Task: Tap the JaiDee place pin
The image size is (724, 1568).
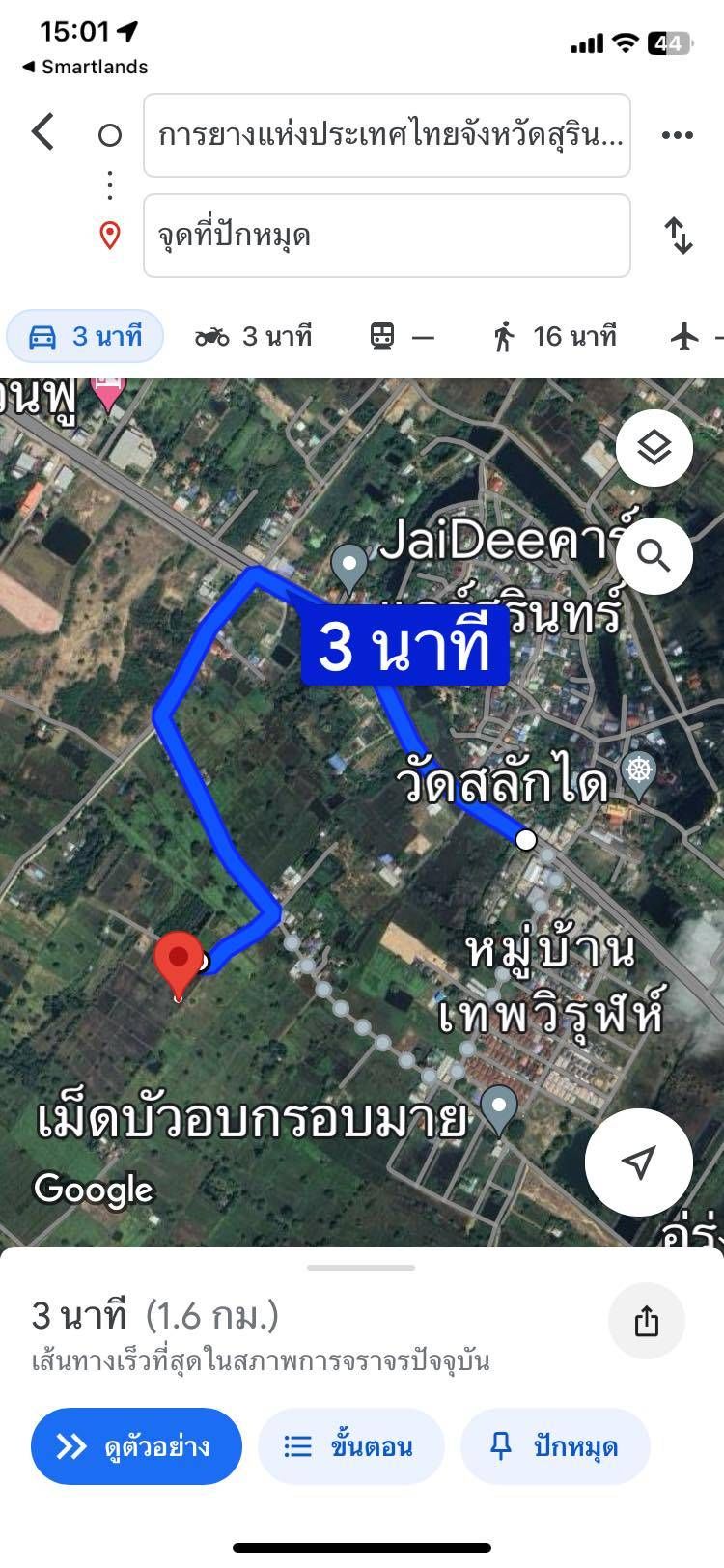Action: [349, 567]
